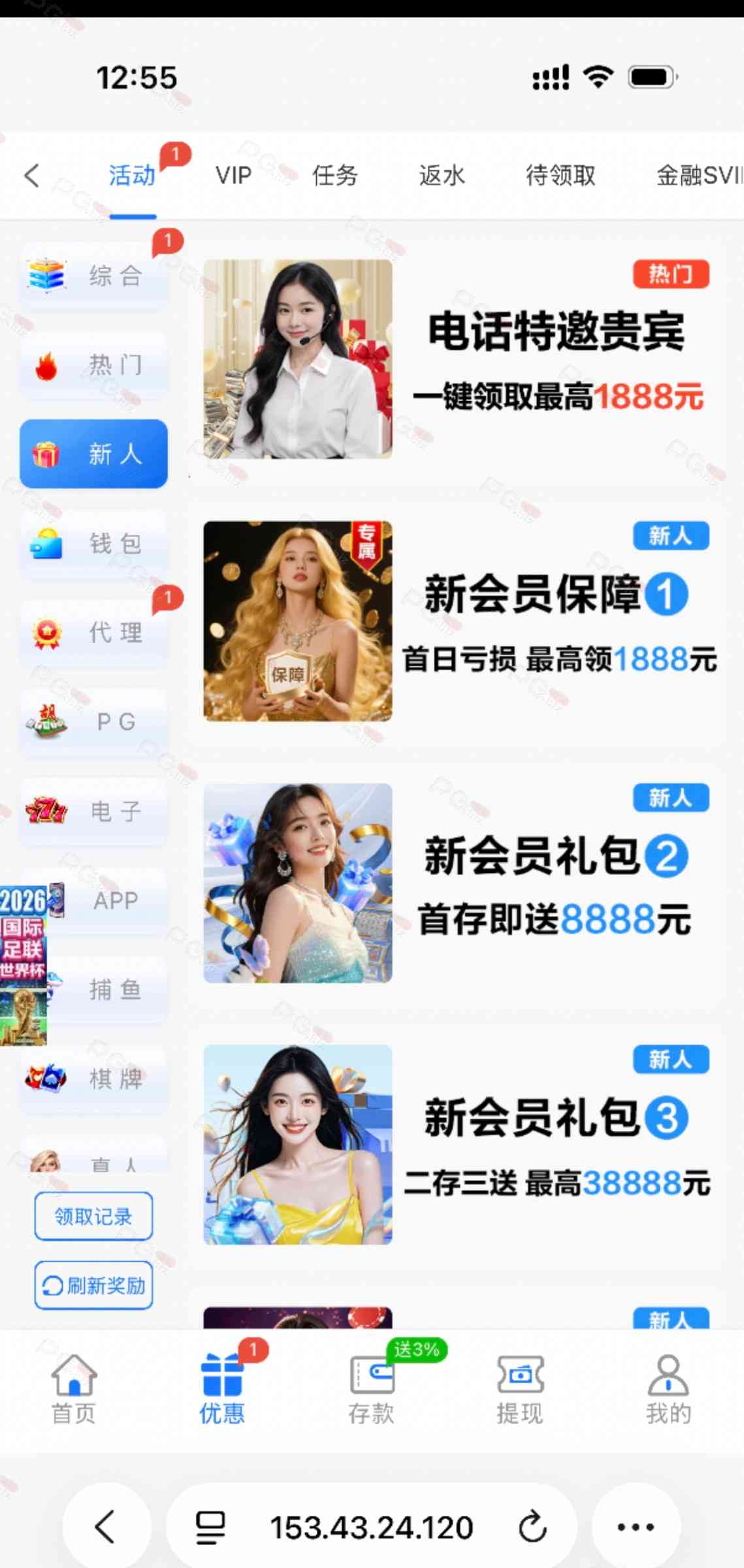
Task: Select the 棋牌 category
Action: (94, 1079)
